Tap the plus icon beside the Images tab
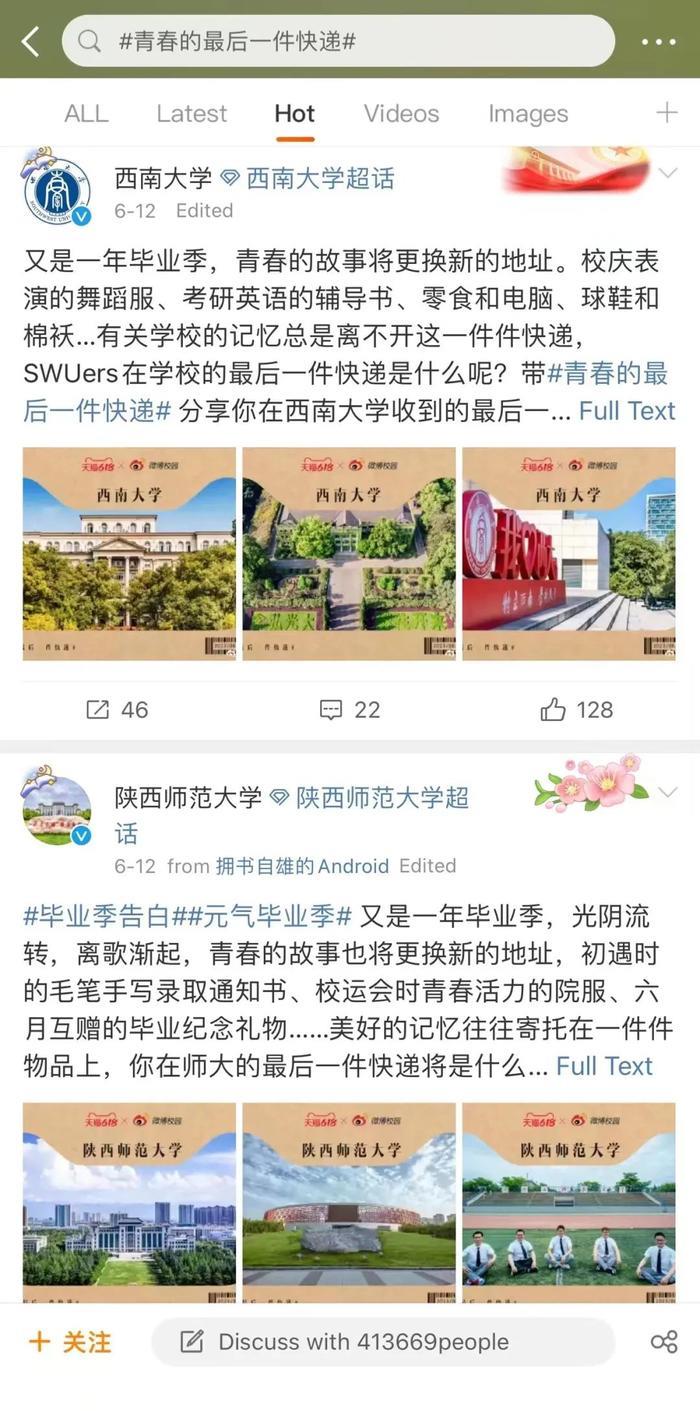The width and height of the screenshot is (700, 1411). pos(666,113)
